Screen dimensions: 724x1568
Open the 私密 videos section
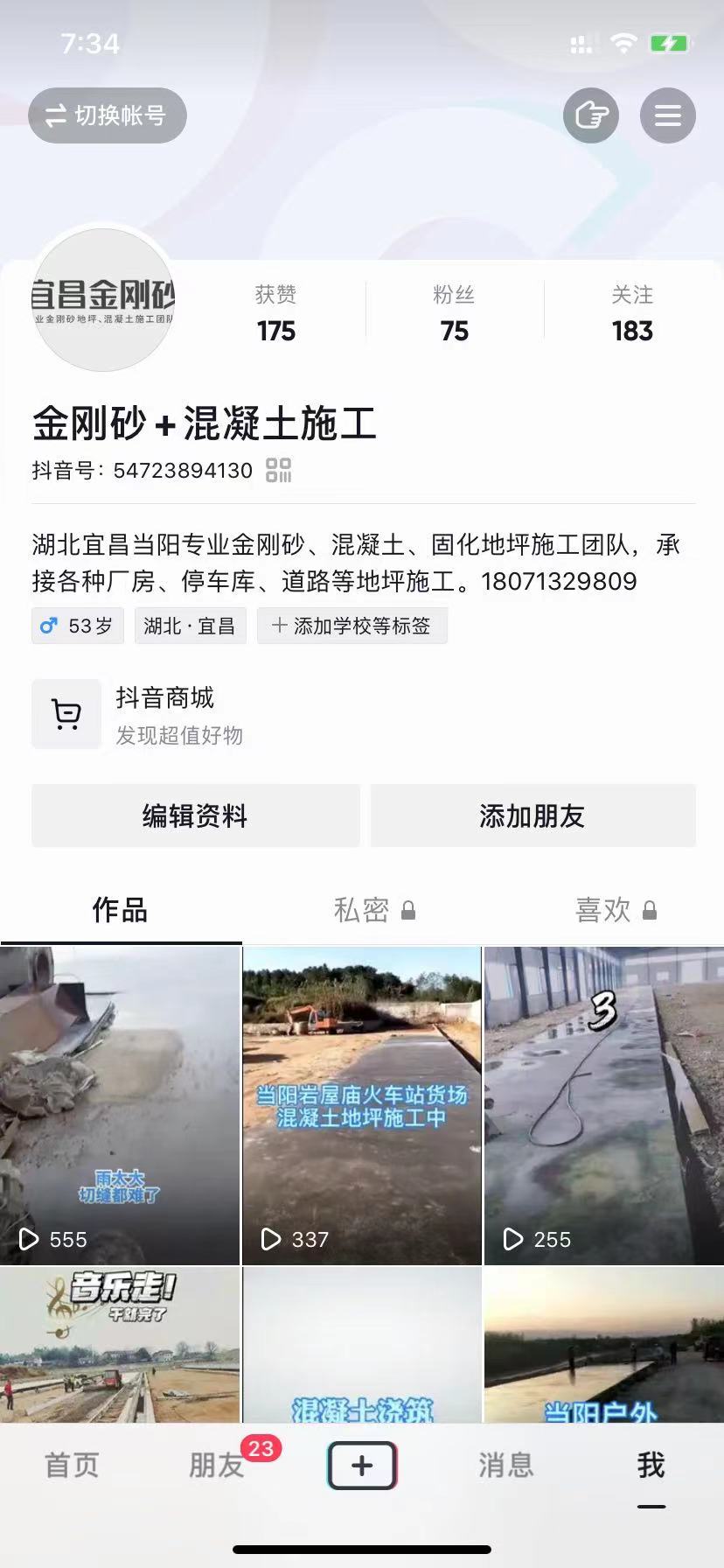point(363,910)
